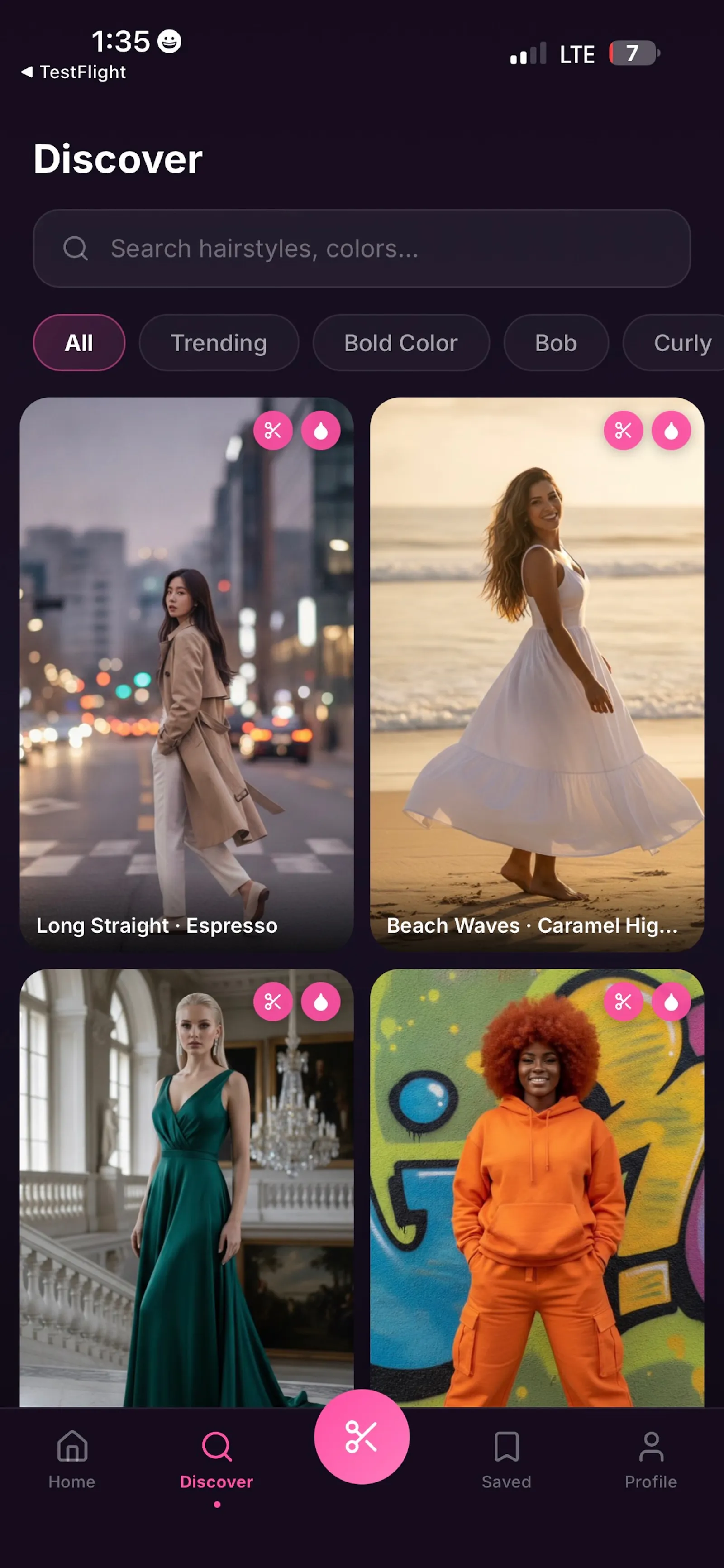
Task: Filter by Bob hairstyles
Action: click(556, 343)
